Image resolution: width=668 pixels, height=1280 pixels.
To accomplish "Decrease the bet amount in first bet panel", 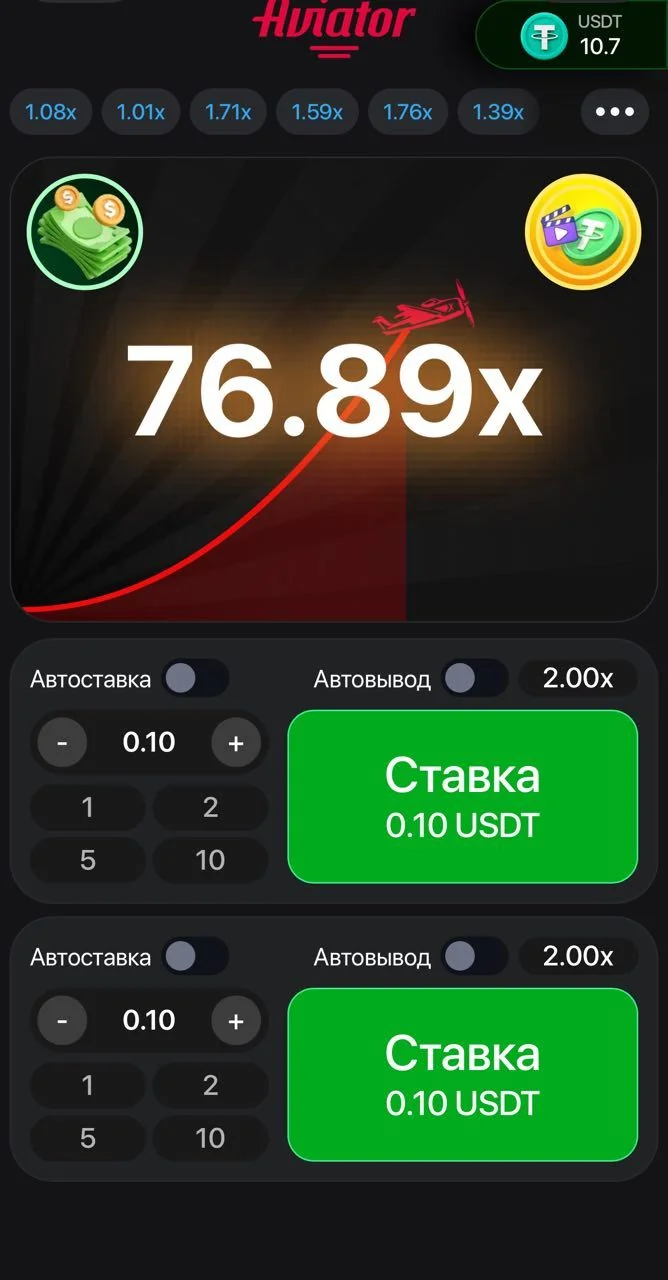I will coord(62,743).
